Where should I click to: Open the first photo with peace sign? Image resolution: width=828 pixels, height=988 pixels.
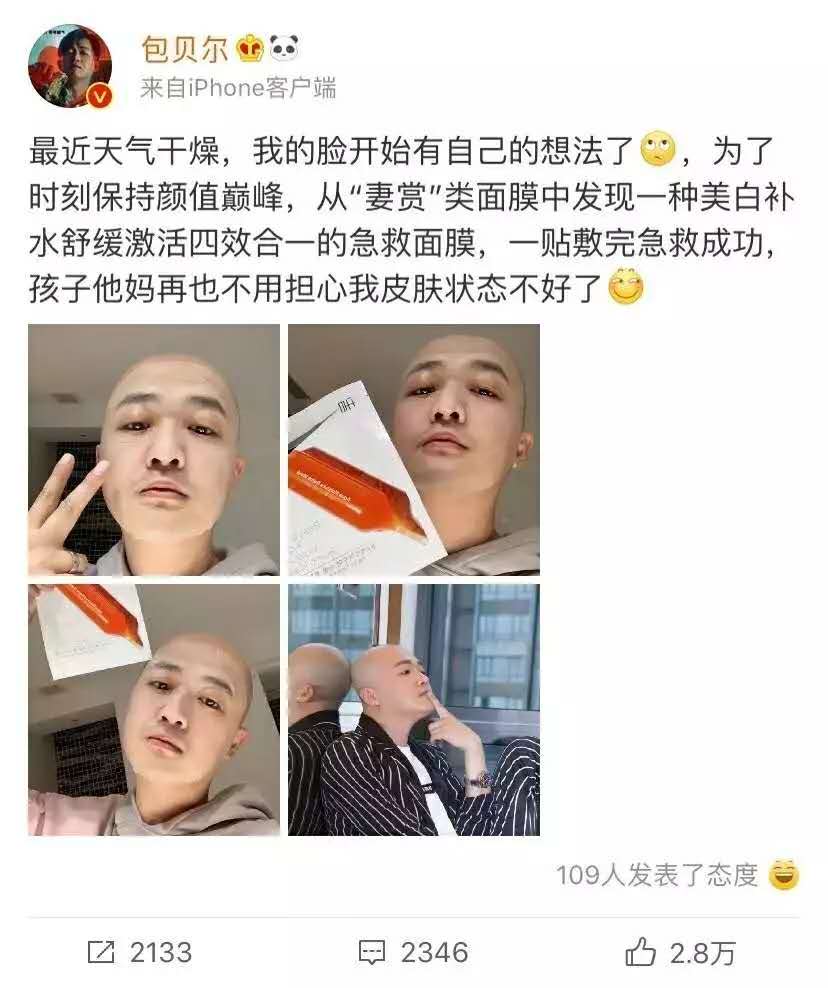click(x=153, y=450)
